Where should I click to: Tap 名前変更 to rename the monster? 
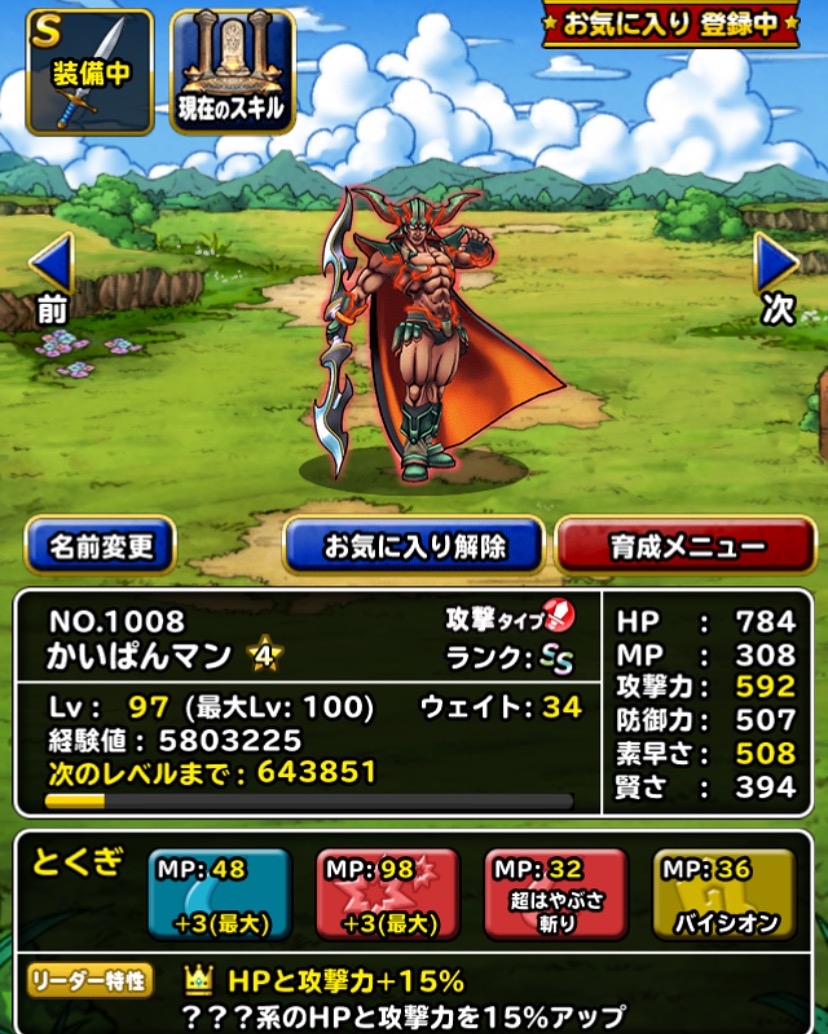pos(101,545)
